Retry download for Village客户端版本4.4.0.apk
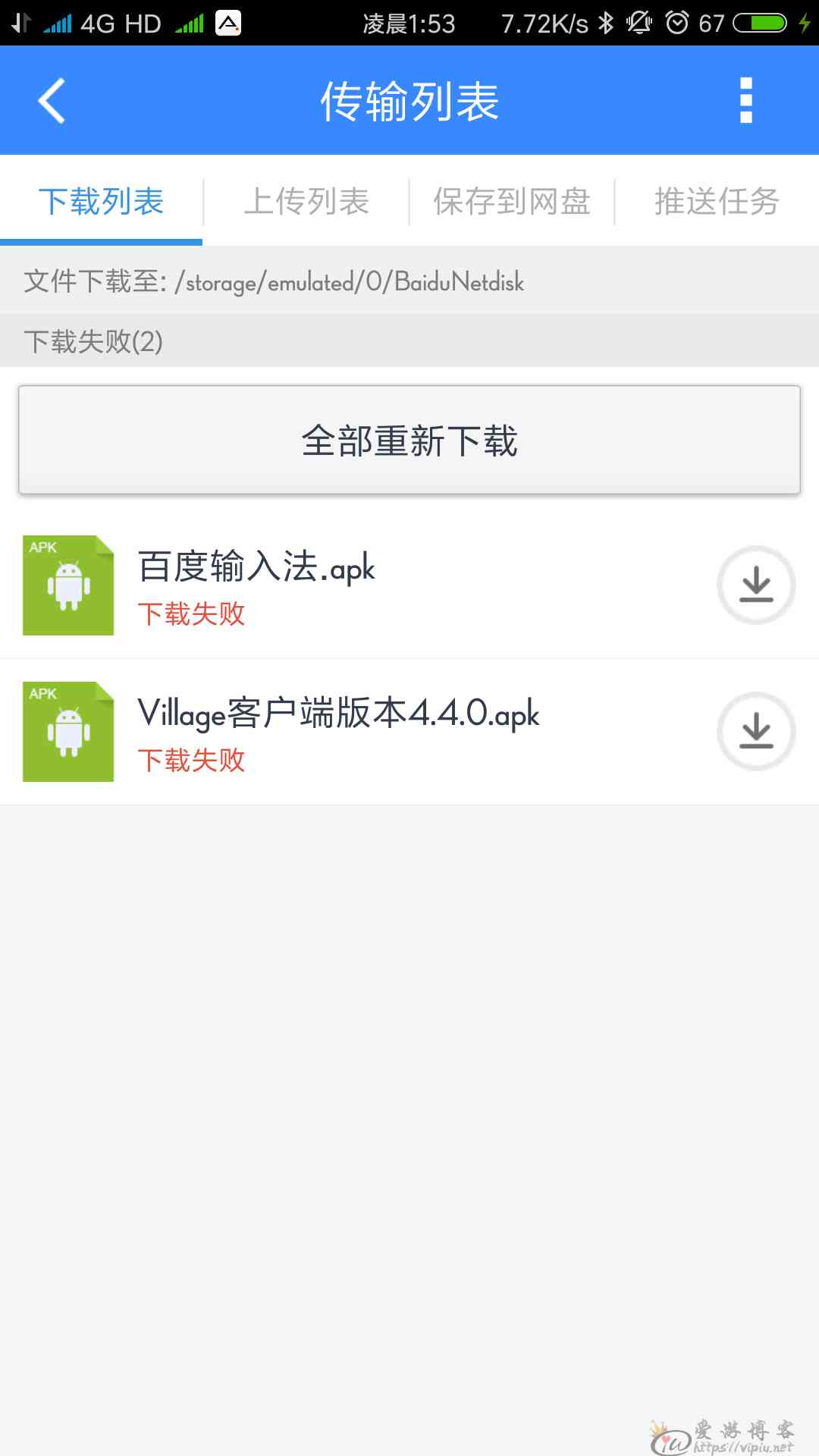The height and width of the screenshot is (1456, 819). click(x=756, y=732)
